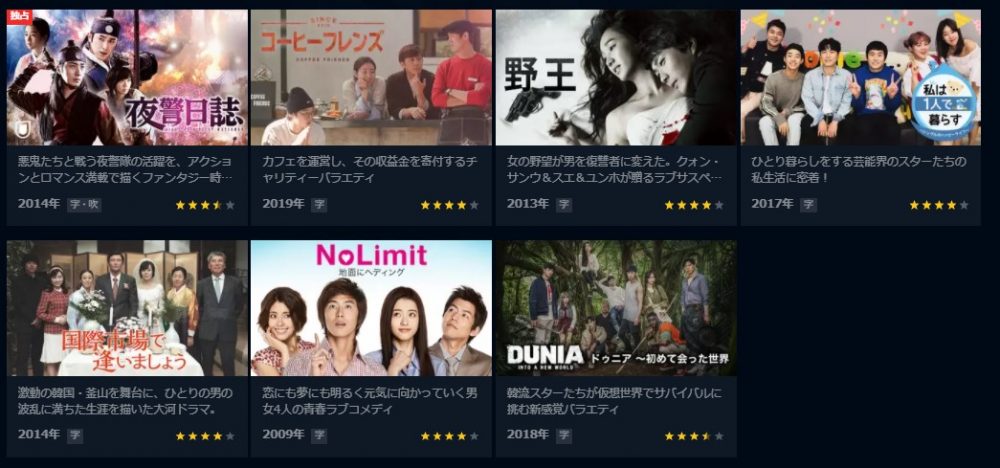Open the コーヒーフレンズ variety show card
Screen dimensions: 1000x468
371,78
